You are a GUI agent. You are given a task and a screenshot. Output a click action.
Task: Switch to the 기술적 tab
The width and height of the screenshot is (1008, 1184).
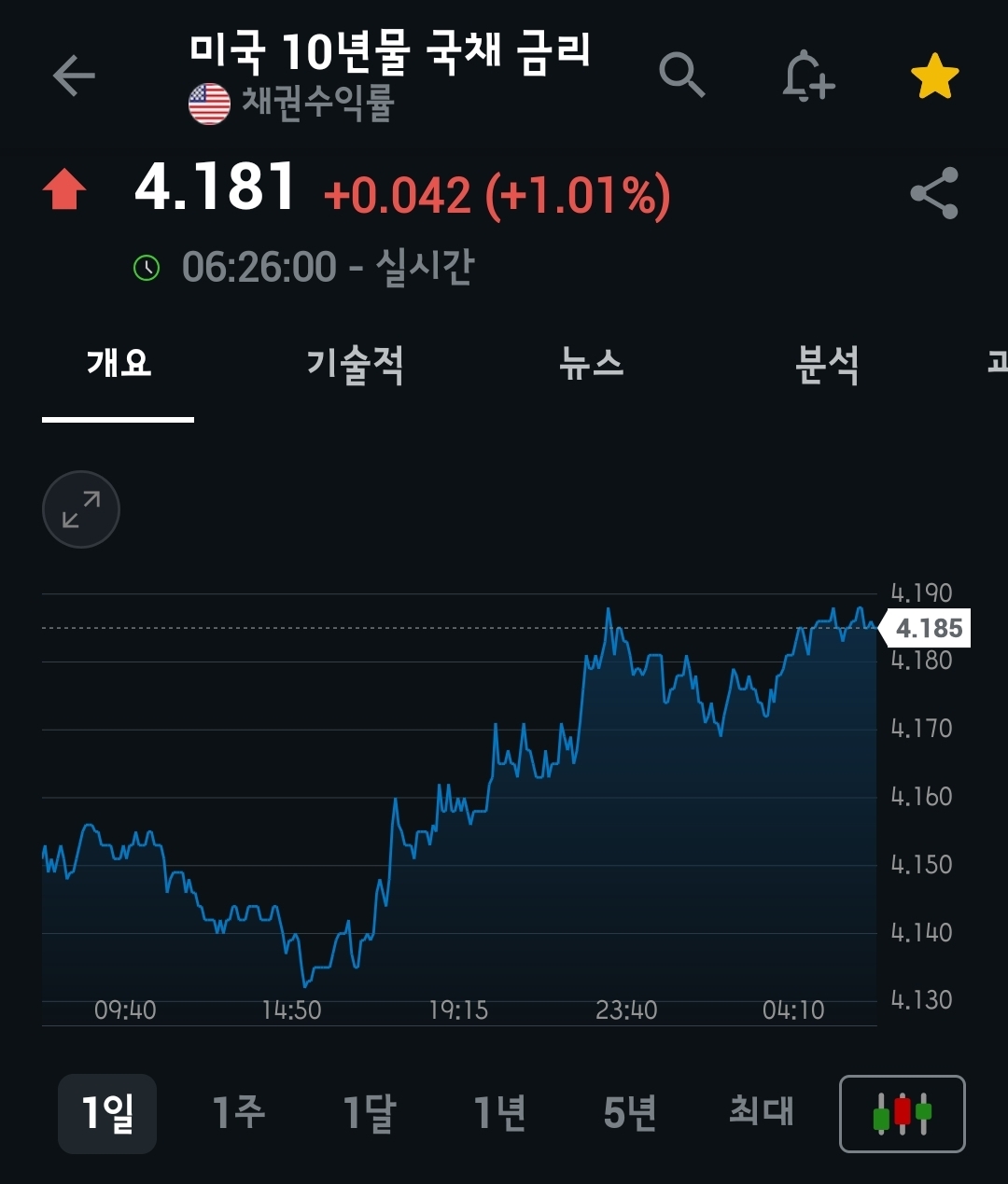pos(355,364)
